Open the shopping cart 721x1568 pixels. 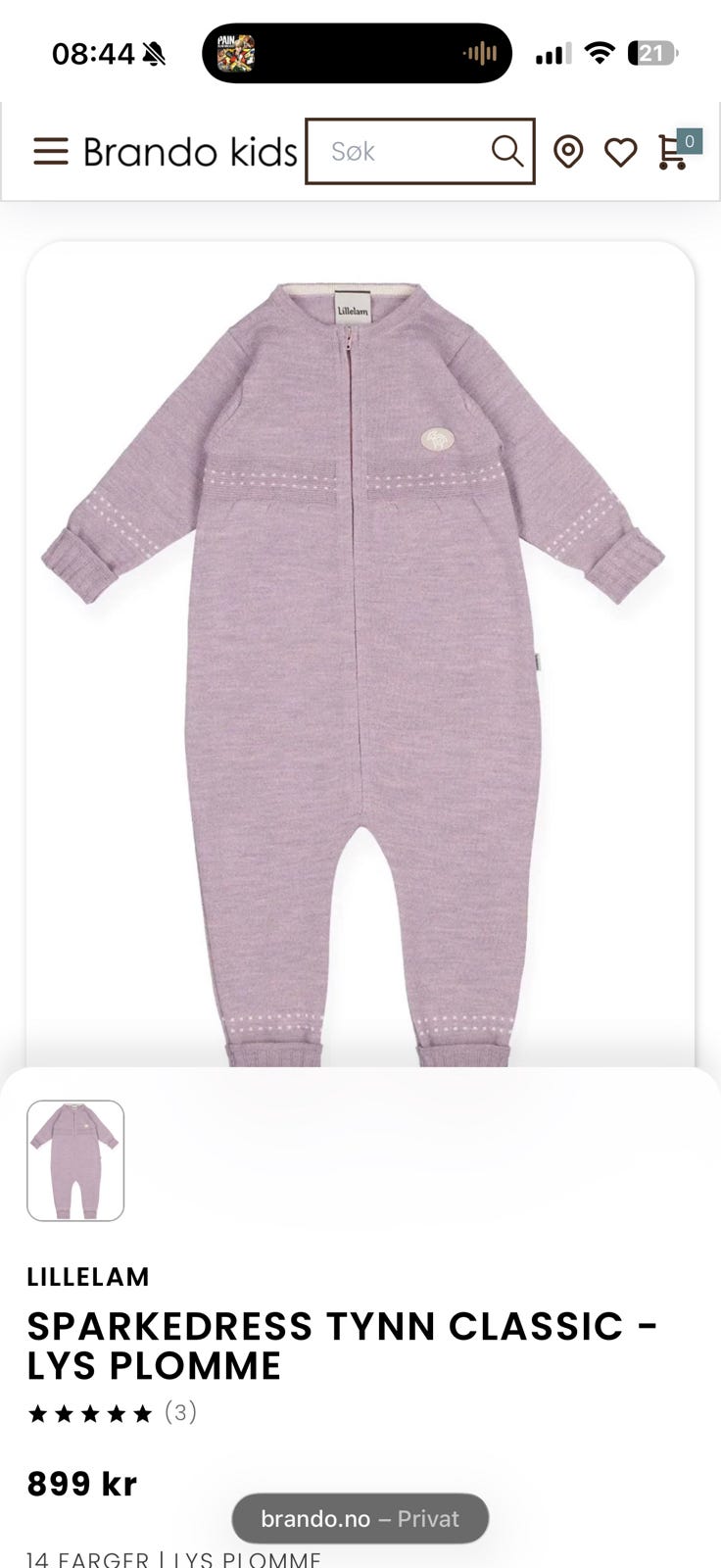(676, 150)
